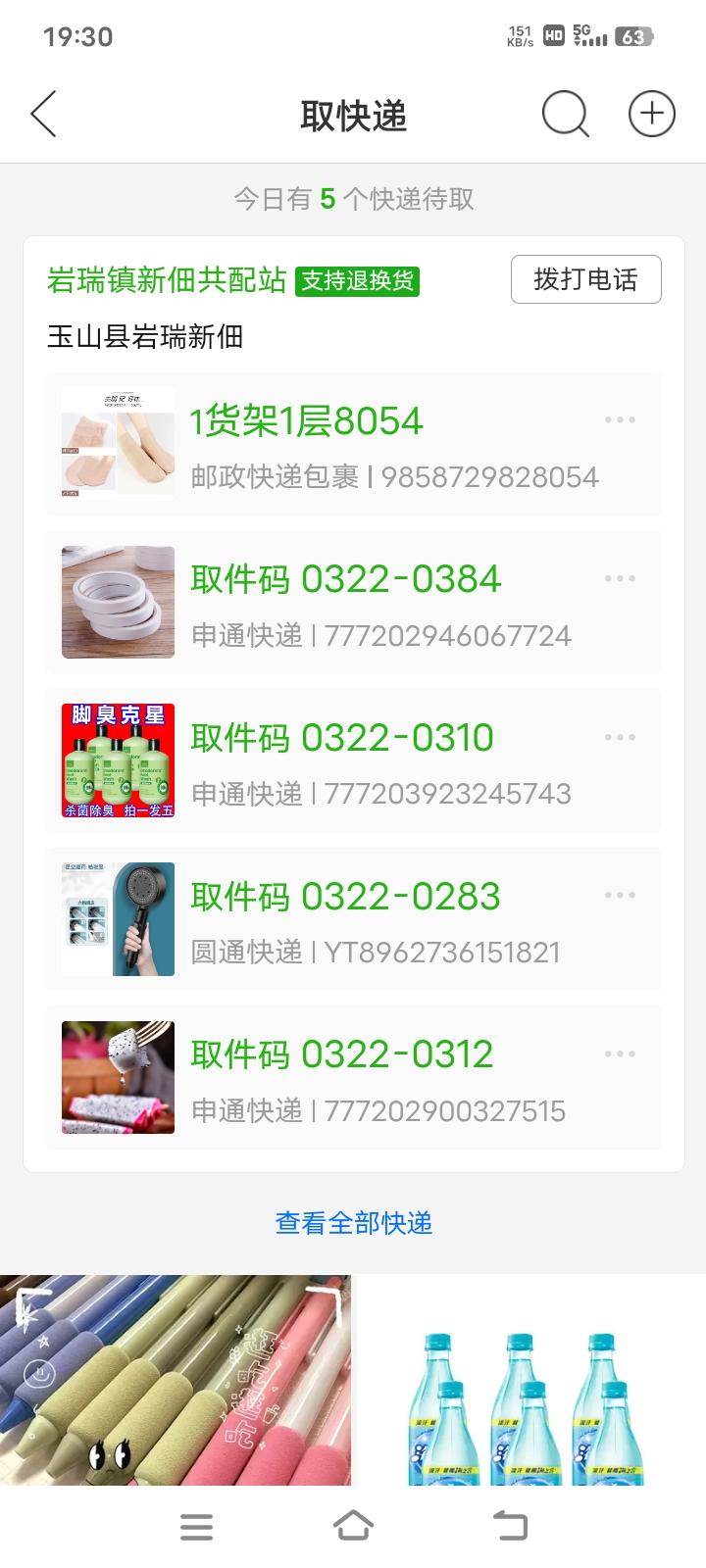Open more options for the 1货架1层8054 parcel

point(620,420)
